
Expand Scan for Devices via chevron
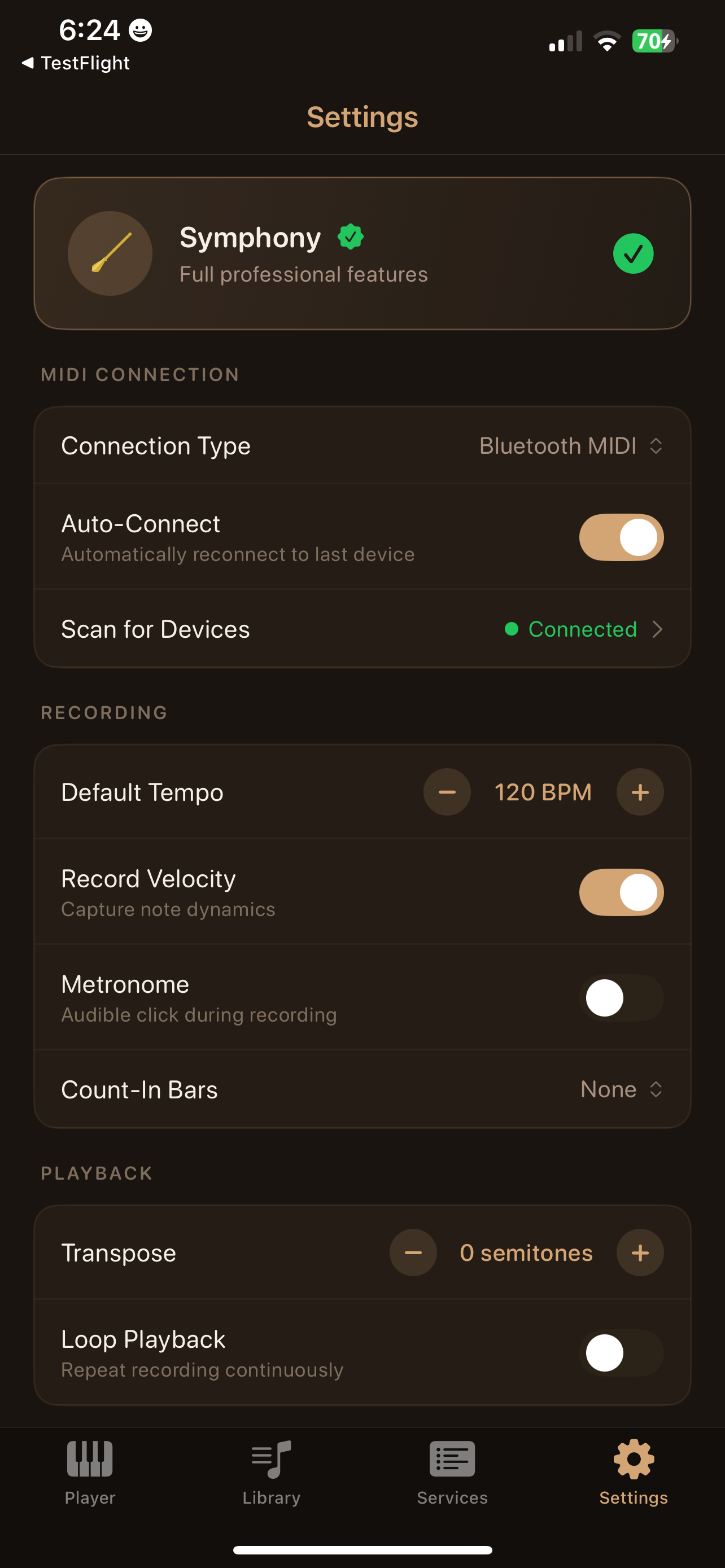tap(658, 629)
